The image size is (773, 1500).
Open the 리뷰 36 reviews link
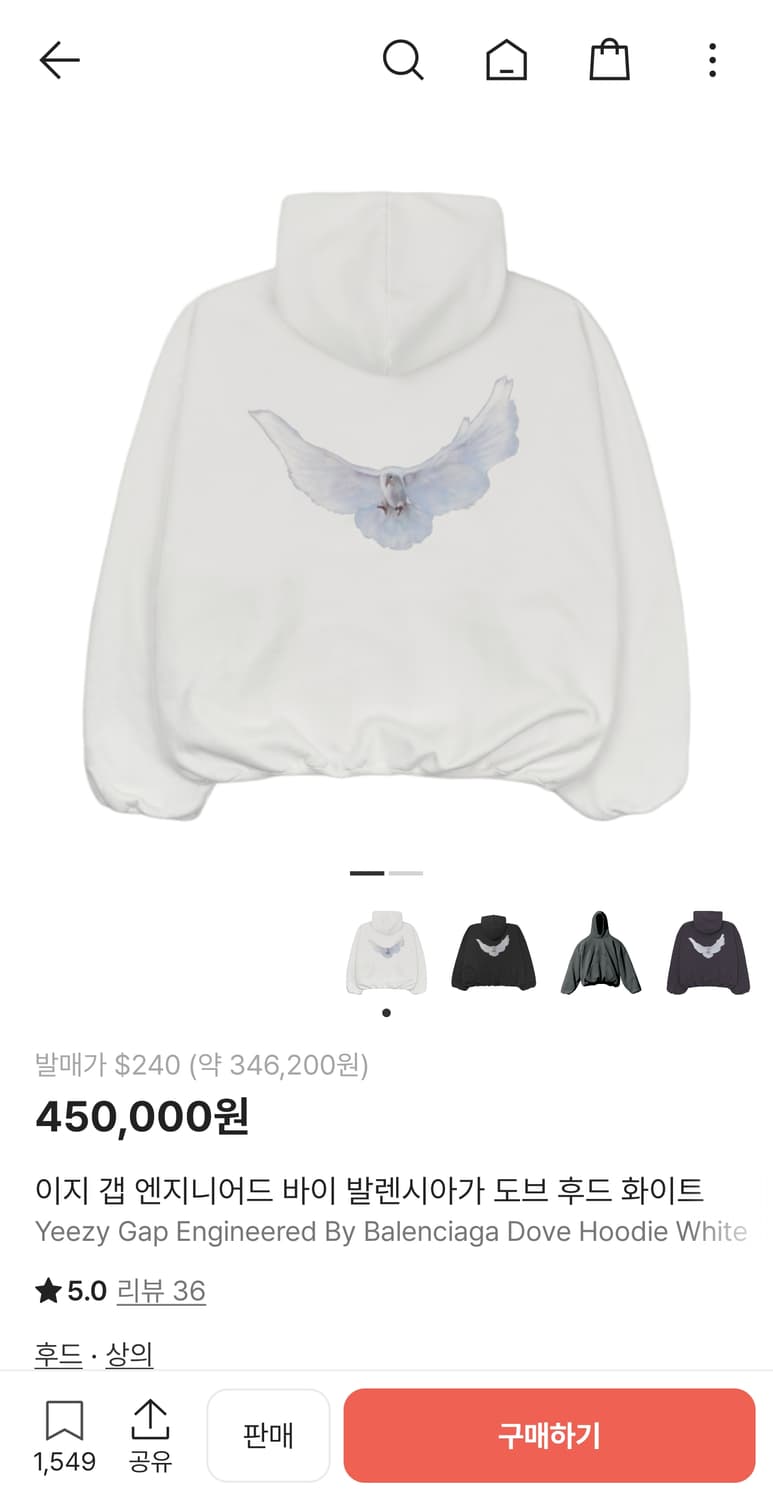pos(162,1291)
